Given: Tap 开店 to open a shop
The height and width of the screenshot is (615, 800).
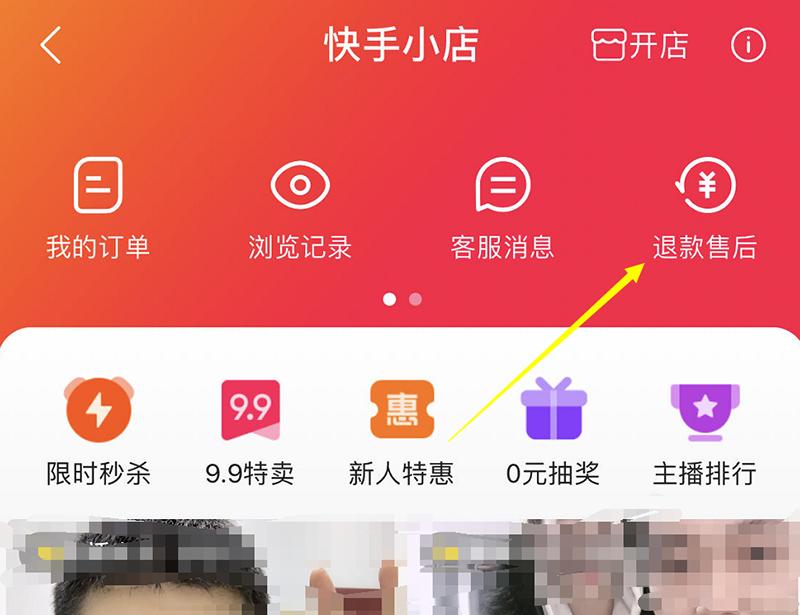Looking at the screenshot, I should 640,46.
